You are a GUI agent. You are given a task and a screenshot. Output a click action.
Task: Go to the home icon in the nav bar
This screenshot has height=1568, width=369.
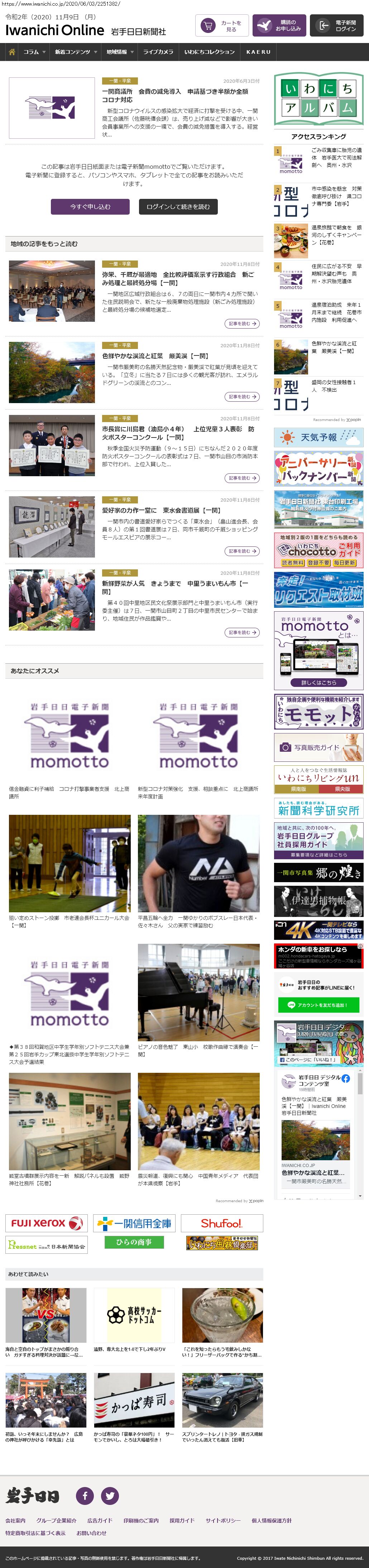(x=11, y=52)
